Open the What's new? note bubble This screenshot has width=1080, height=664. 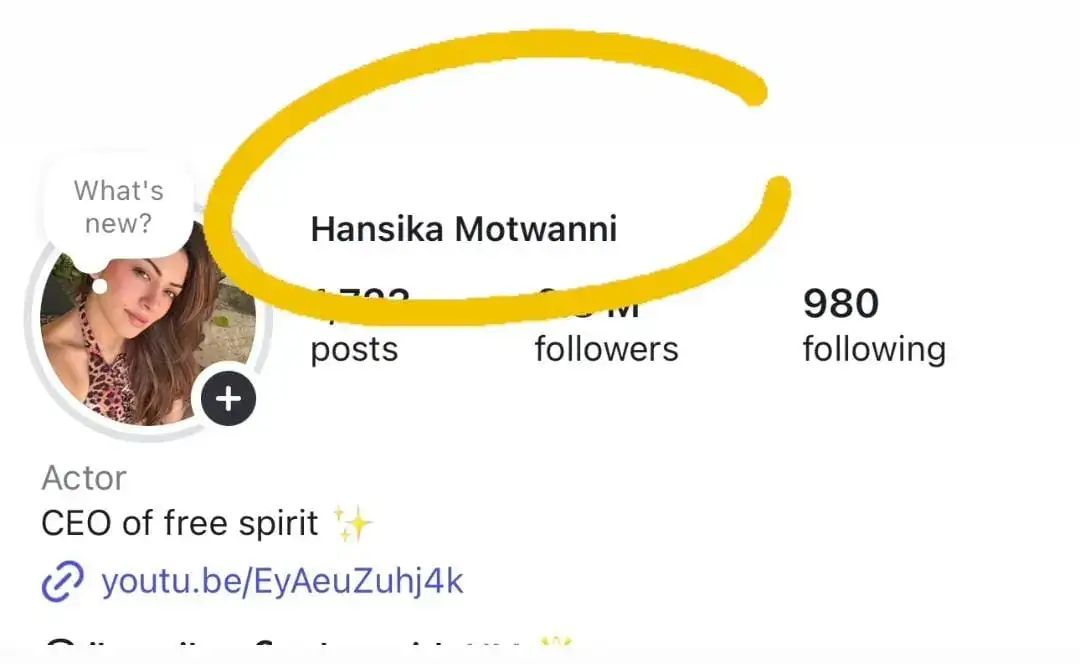click(x=118, y=207)
